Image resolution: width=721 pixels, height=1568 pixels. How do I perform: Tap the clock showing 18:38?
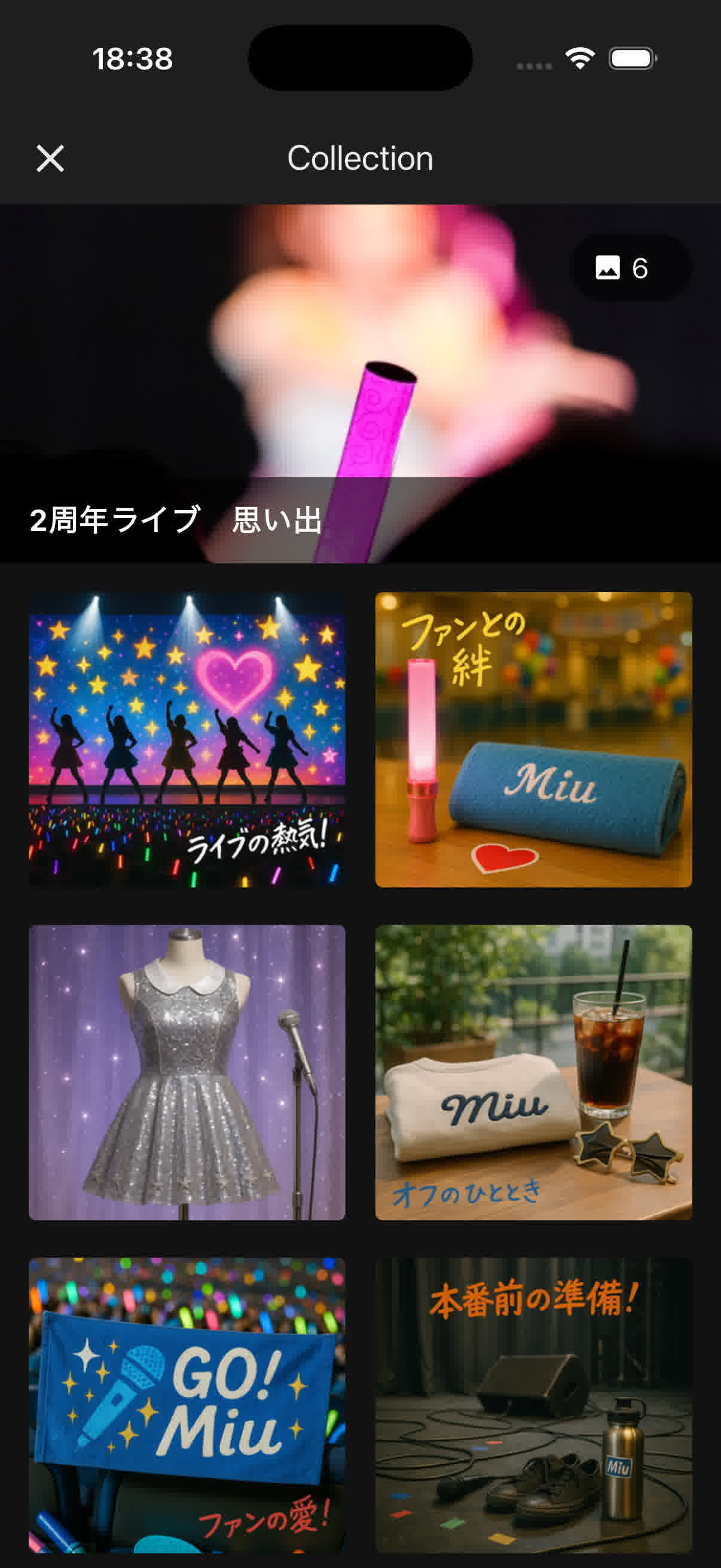[133, 59]
